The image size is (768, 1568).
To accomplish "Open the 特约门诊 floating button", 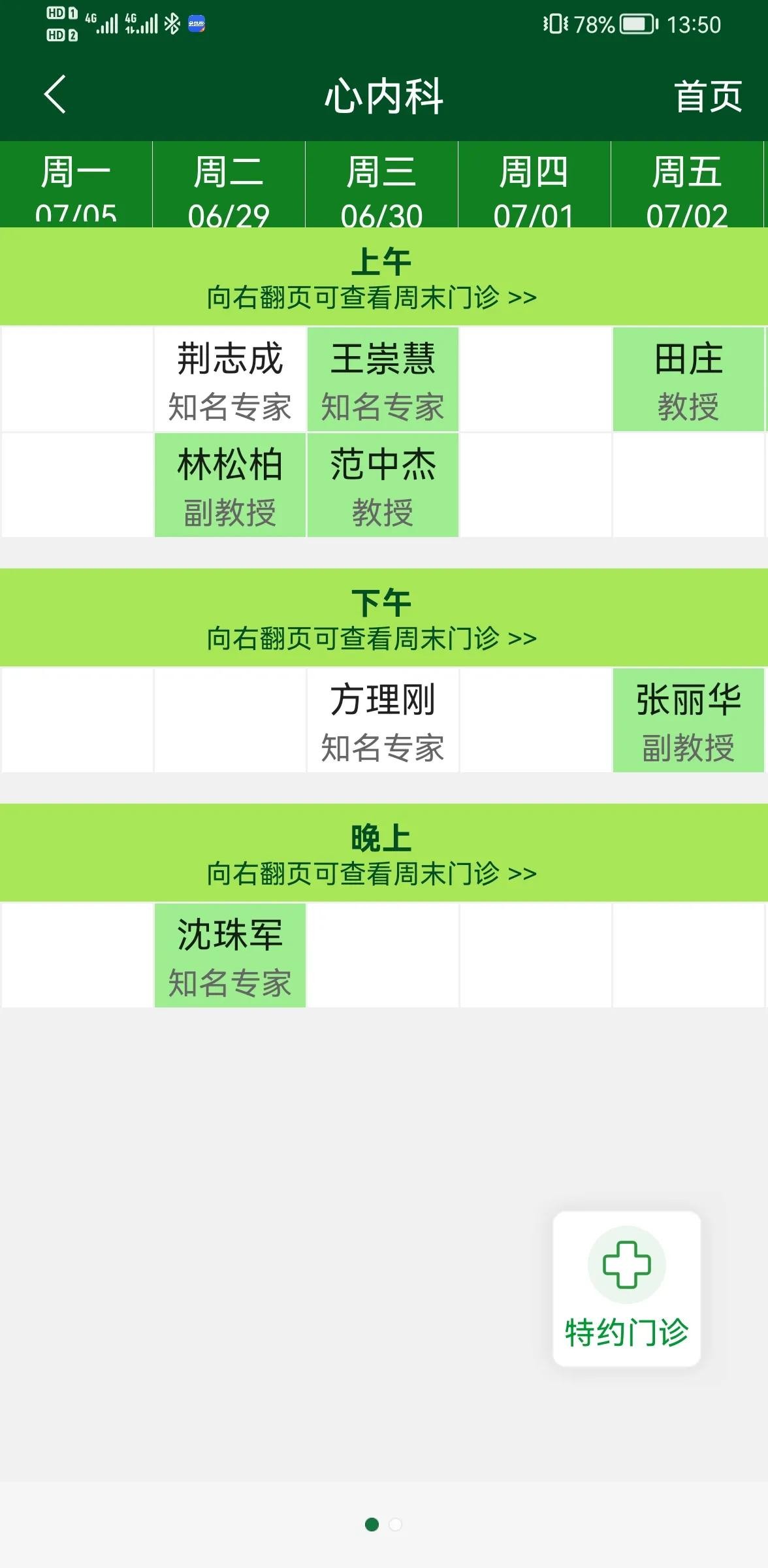I will [626, 1288].
